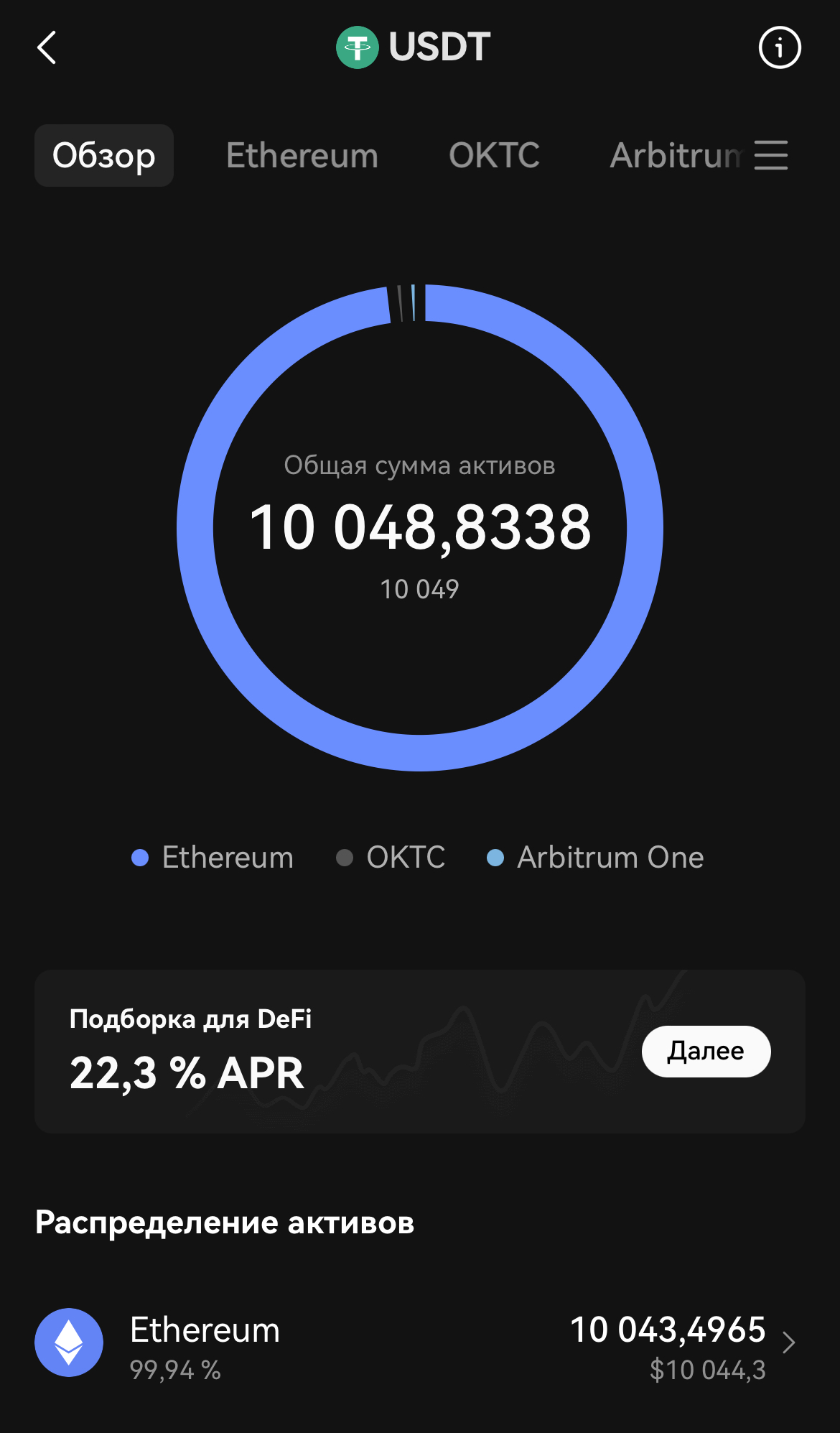Select the Обзор tab
Screen dimensions: 840x1433
tap(104, 155)
